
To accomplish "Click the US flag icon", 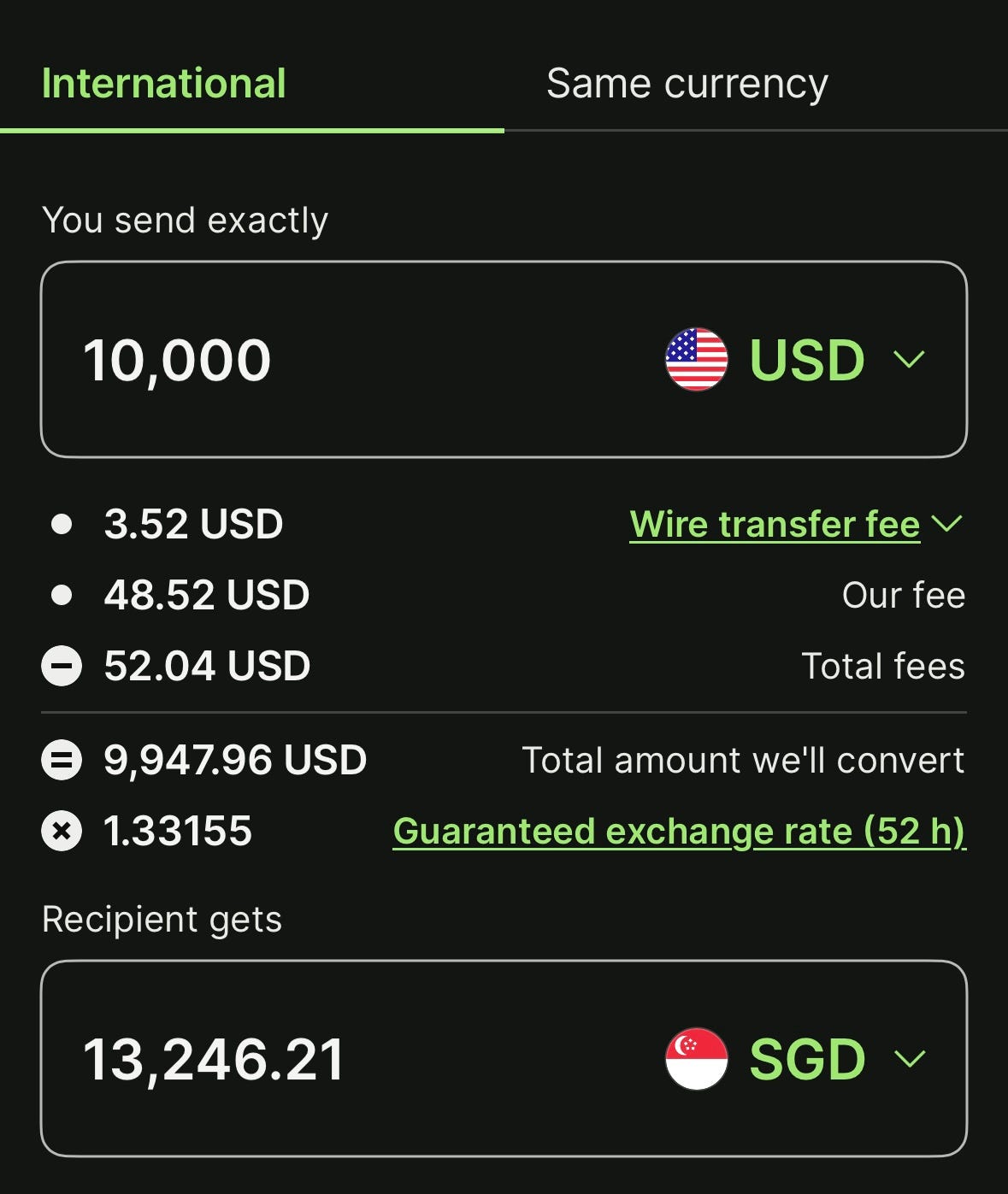I will (696, 359).
